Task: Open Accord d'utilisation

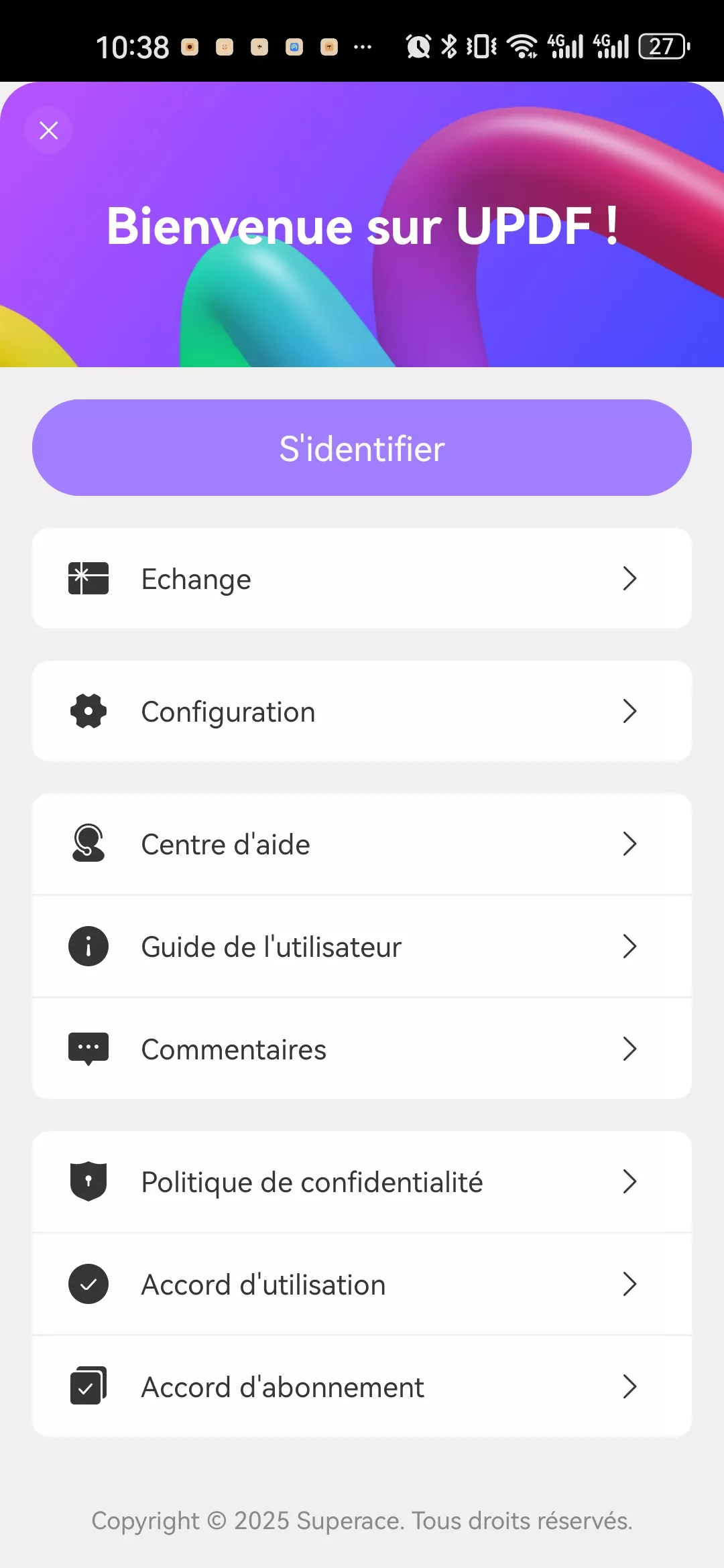Action: click(x=362, y=1284)
